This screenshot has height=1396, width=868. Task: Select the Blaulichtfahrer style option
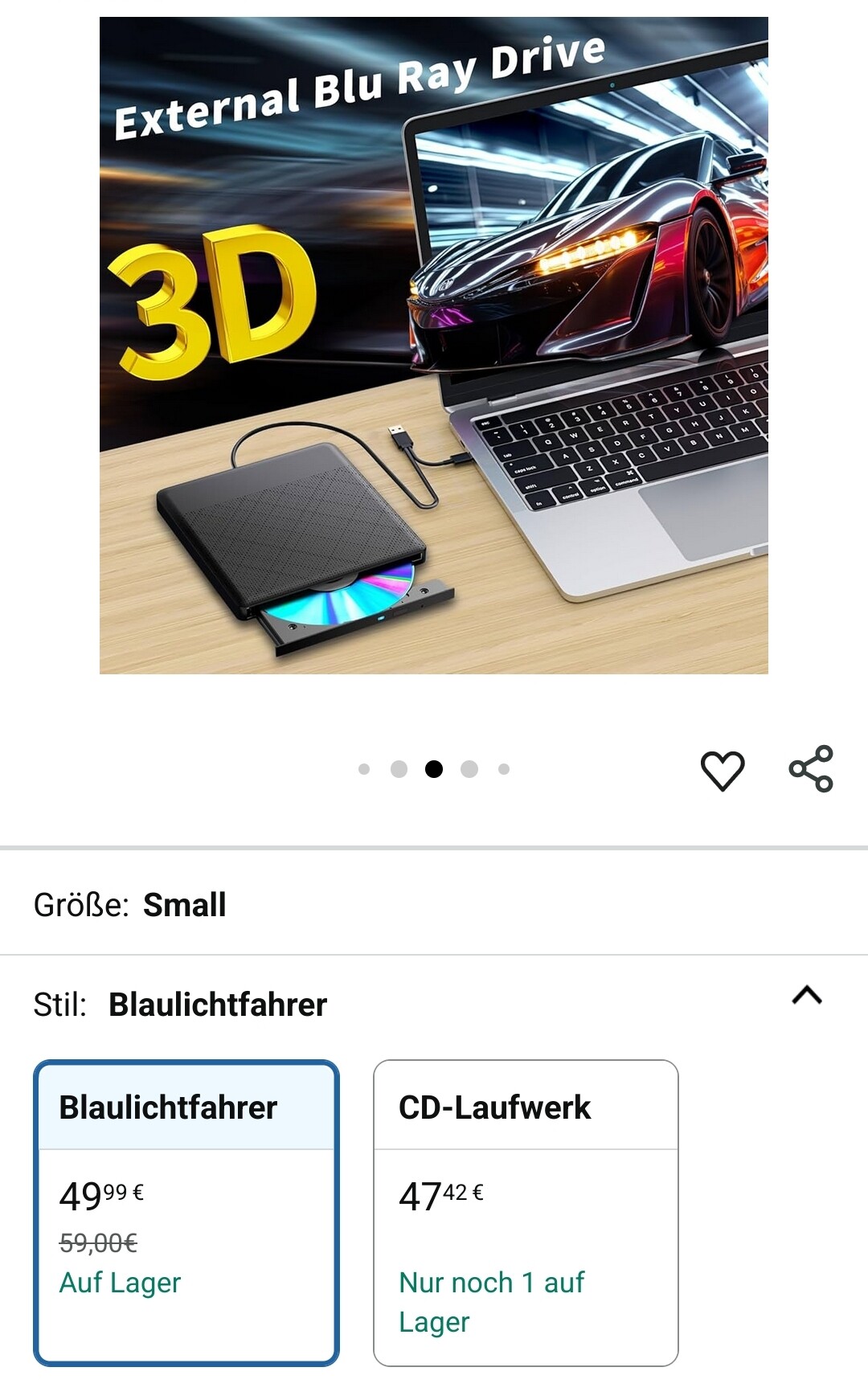(186, 1213)
